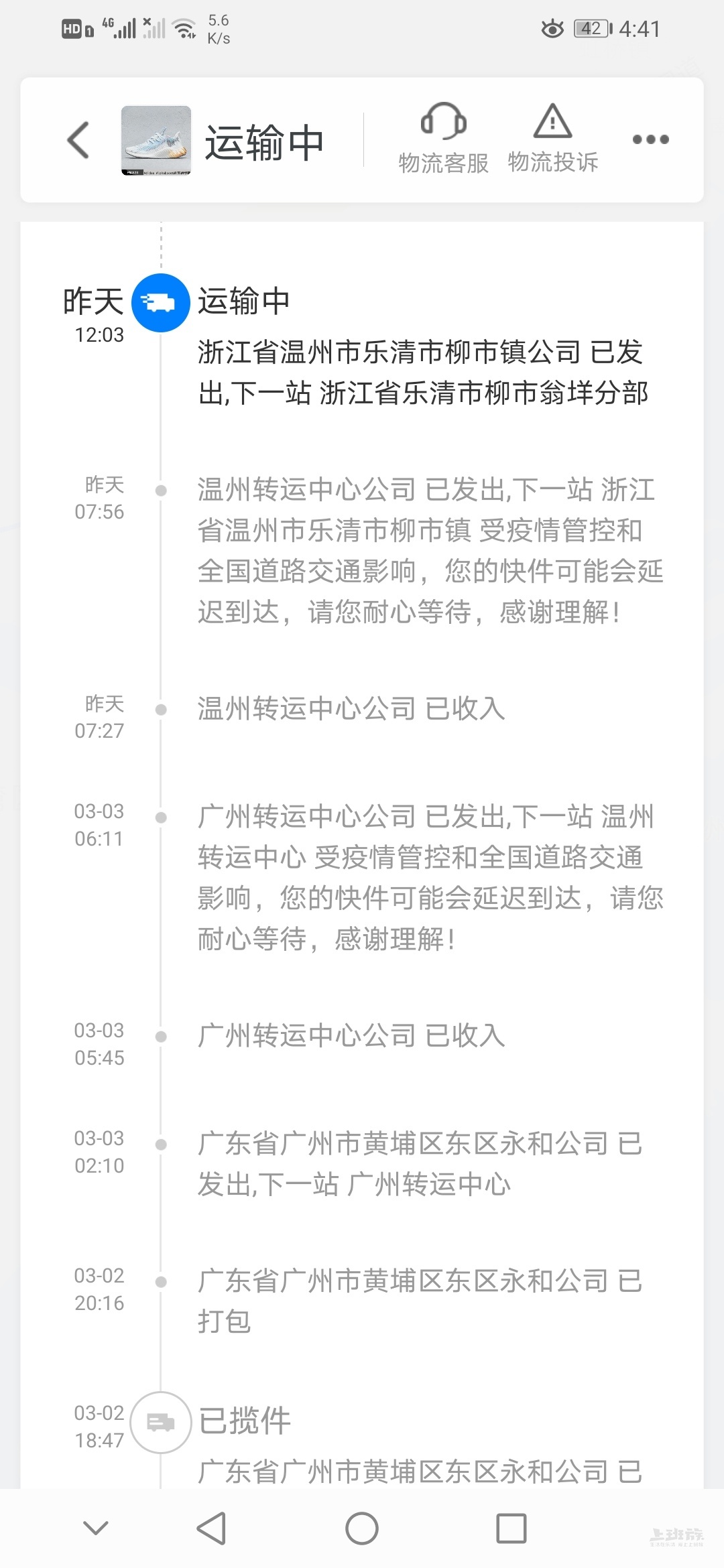724x1568 pixels.
Task: Hide the navigation bar with the down chevron
Action: [95, 1528]
